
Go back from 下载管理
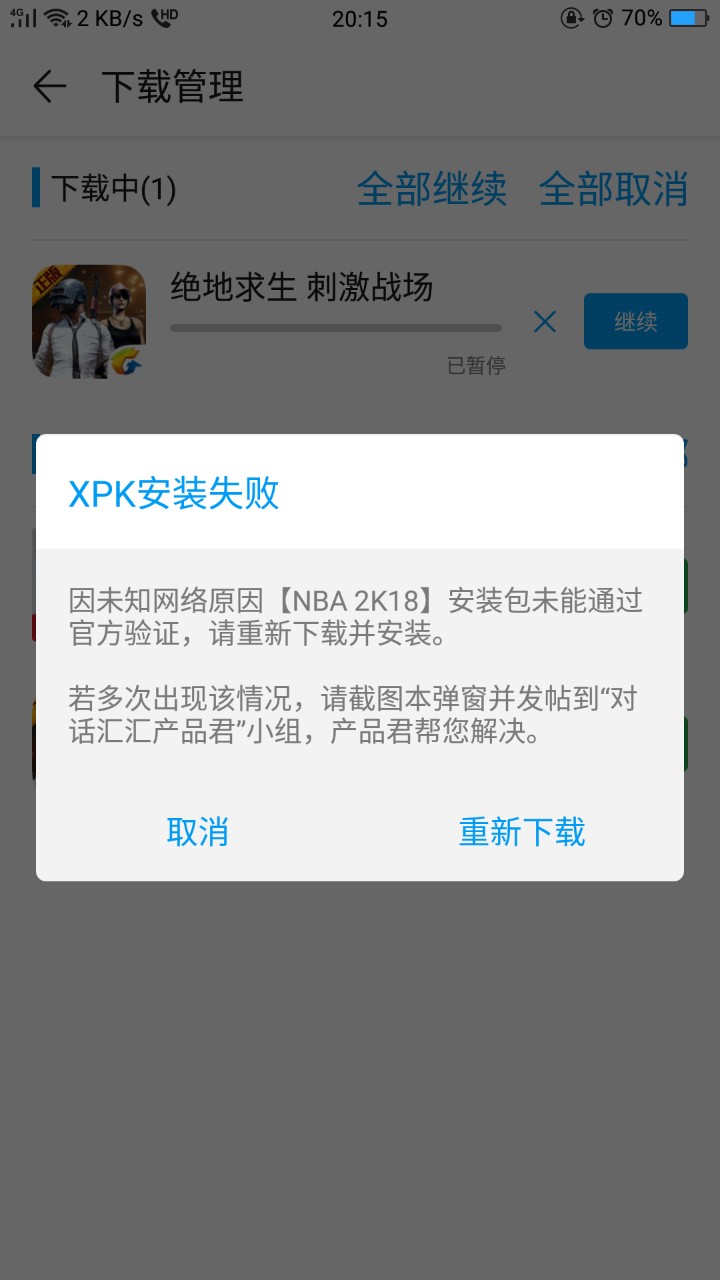(49, 87)
